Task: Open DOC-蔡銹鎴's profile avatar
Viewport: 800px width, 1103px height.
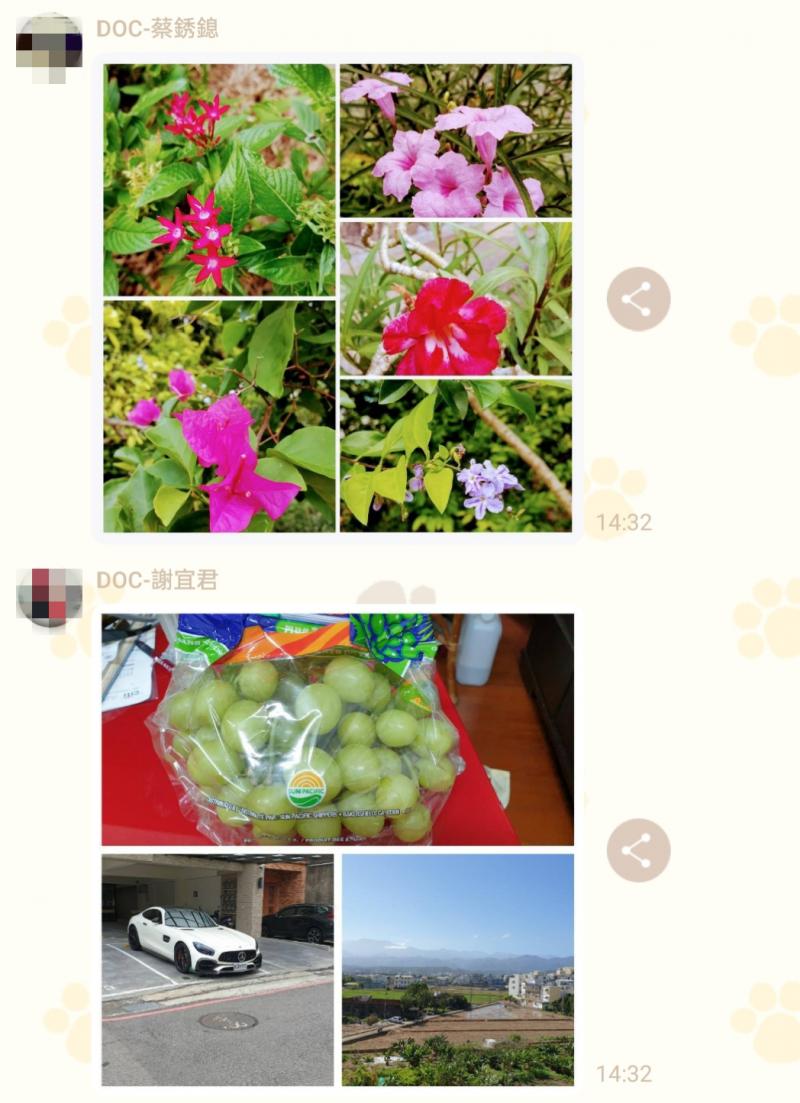Action: coord(49,45)
